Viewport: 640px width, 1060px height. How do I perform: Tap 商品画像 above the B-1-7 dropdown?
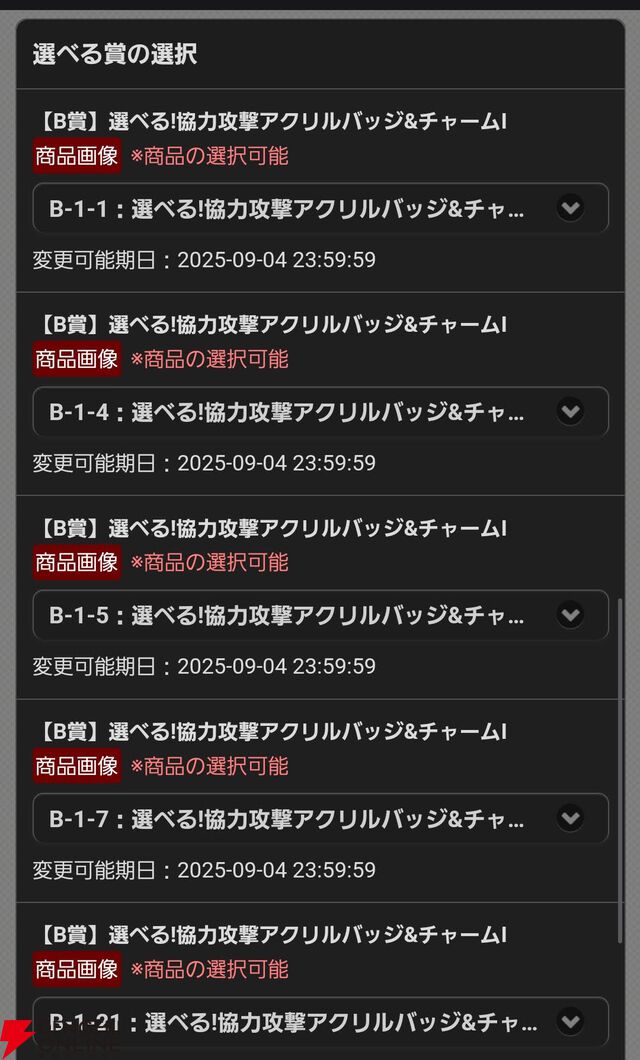[x=76, y=765]
